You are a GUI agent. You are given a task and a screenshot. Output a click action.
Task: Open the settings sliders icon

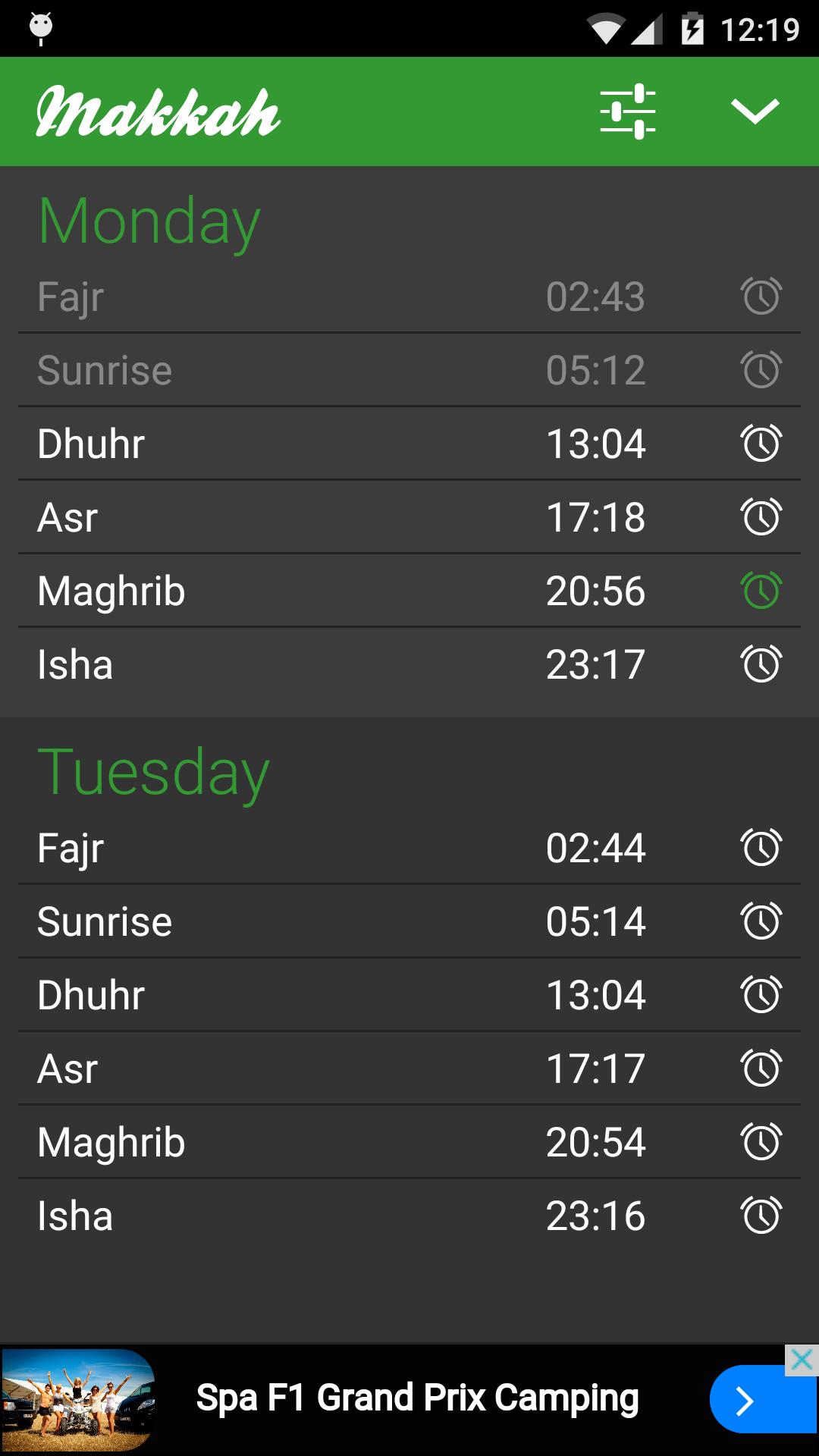click(628, 110)
